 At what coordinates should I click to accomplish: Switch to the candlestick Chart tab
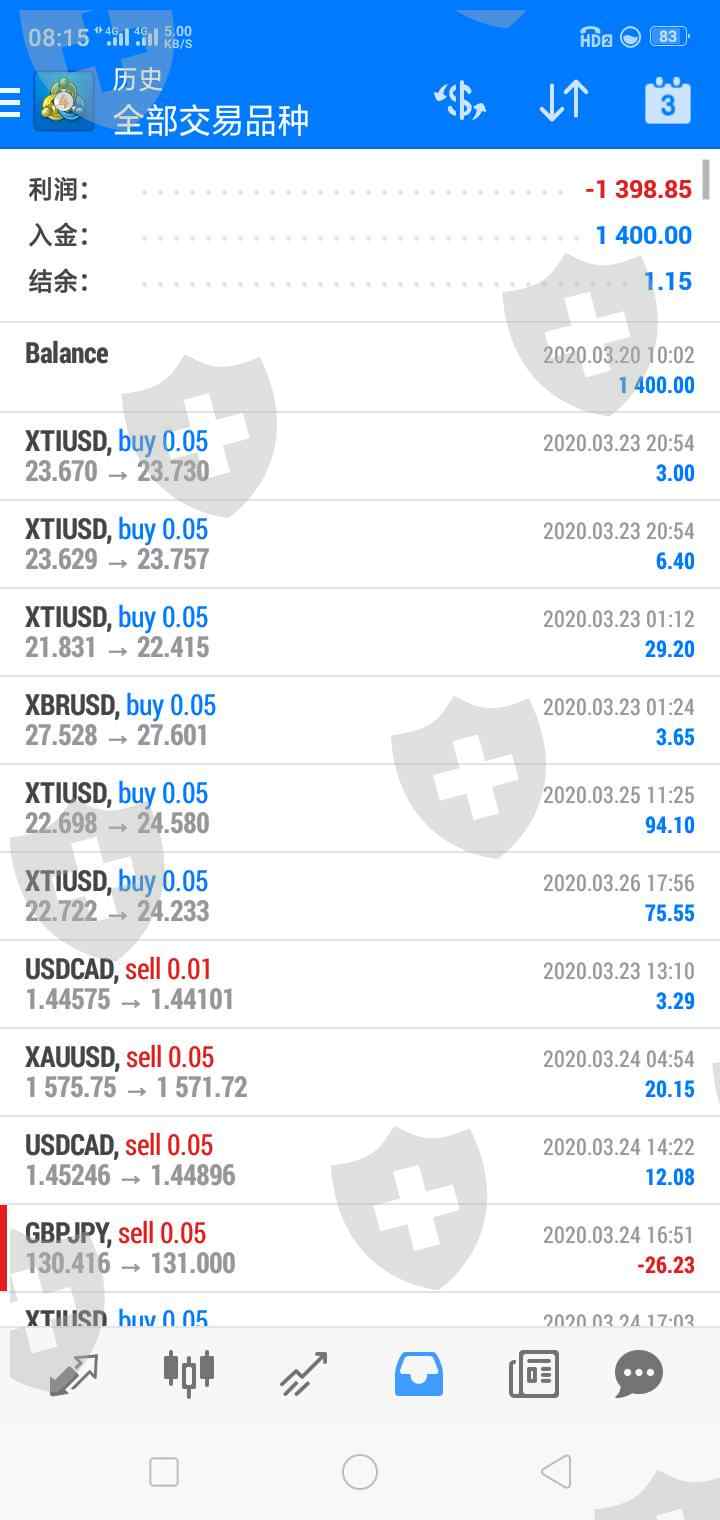coord(189,1372)
